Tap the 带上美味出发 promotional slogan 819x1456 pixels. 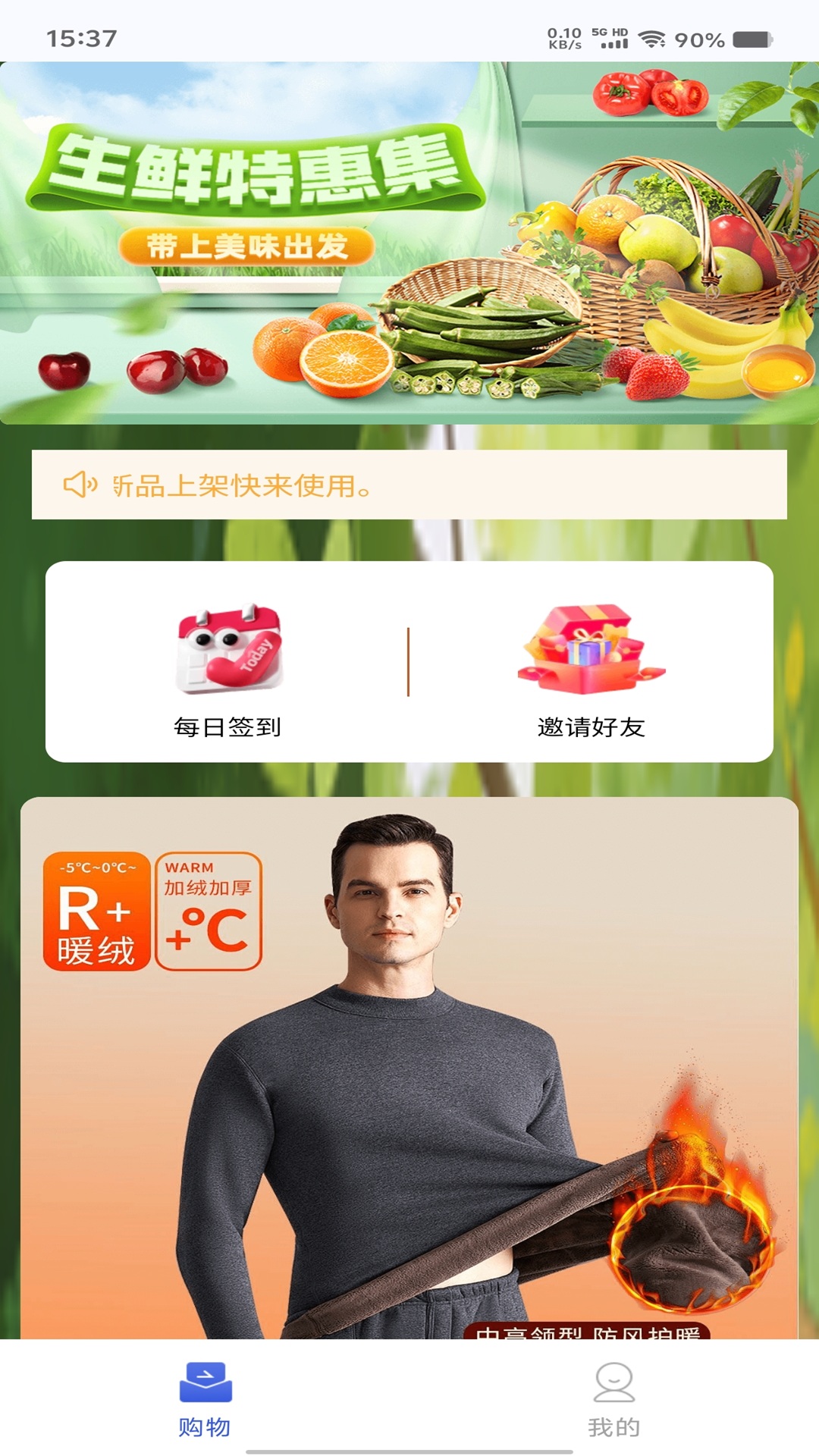coord(252,244)
